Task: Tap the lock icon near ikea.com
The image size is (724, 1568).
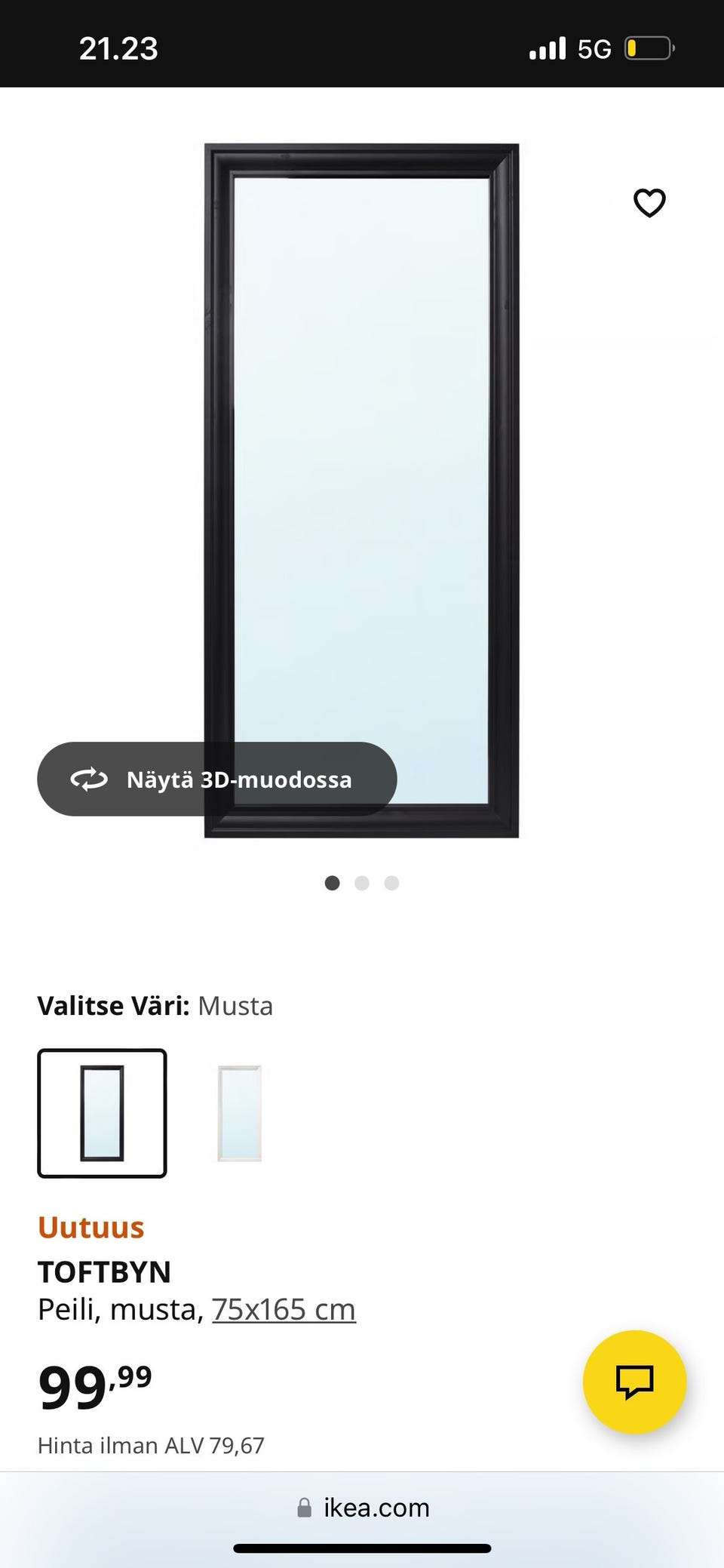Action: 305,1507
